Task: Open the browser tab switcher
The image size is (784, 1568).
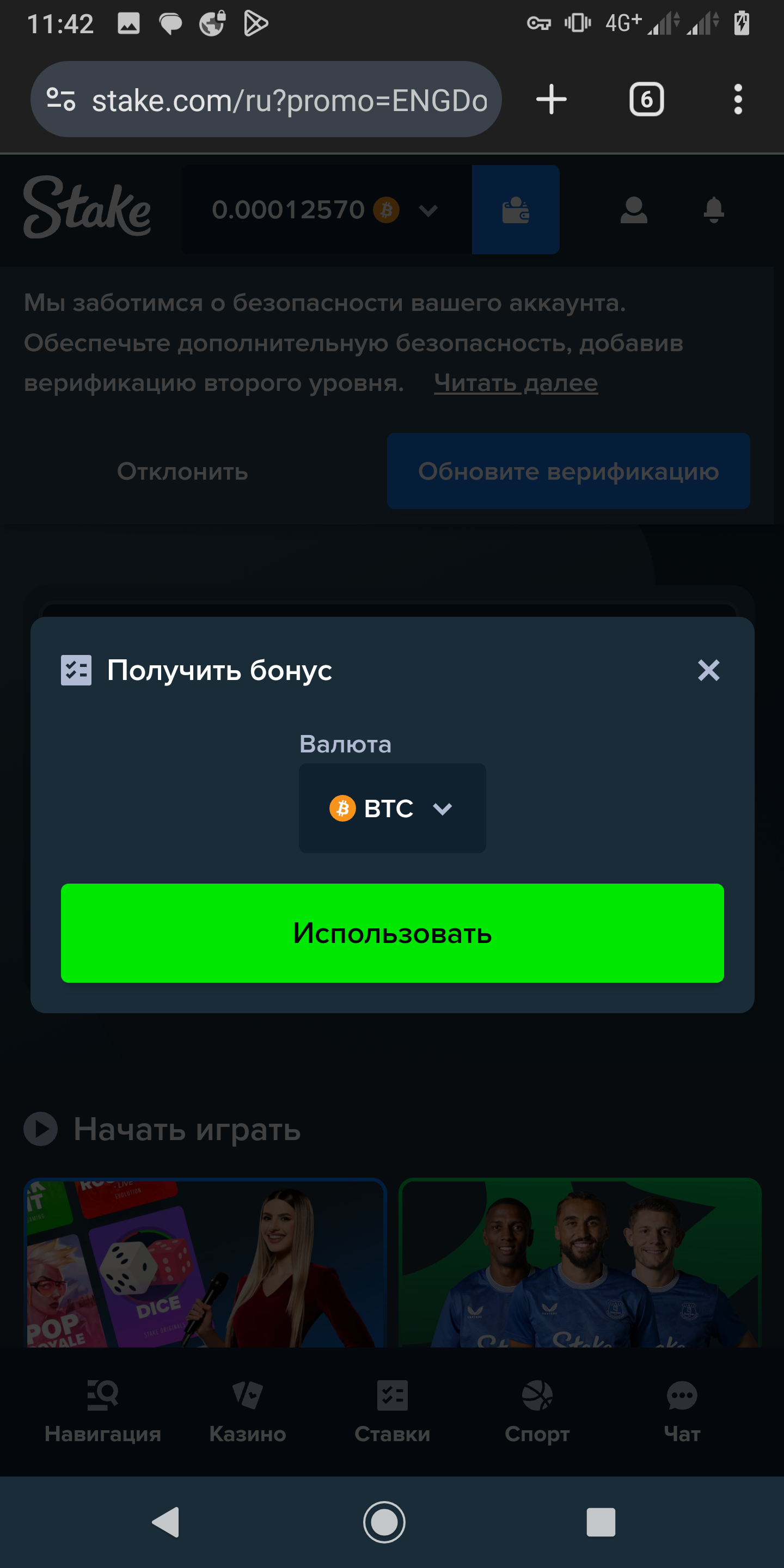Action: (646, 99)
